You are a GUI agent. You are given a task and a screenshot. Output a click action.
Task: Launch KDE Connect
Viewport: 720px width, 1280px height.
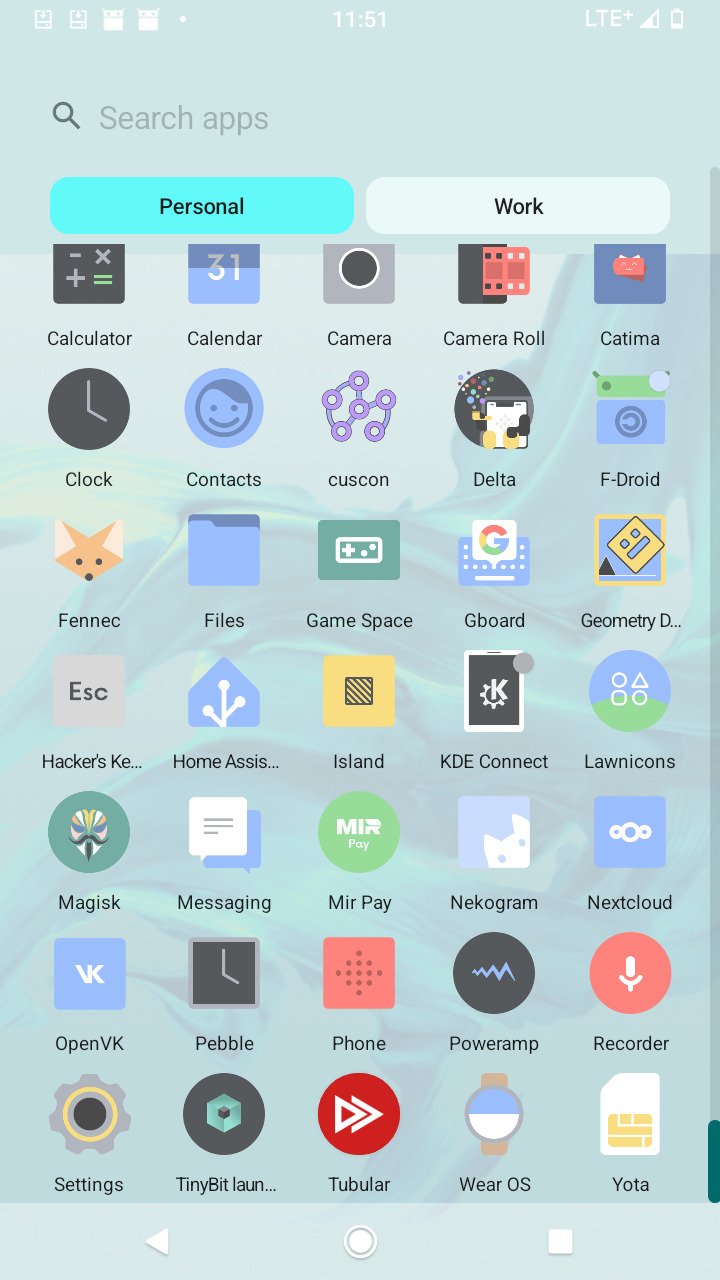click(x=494, y=692)
